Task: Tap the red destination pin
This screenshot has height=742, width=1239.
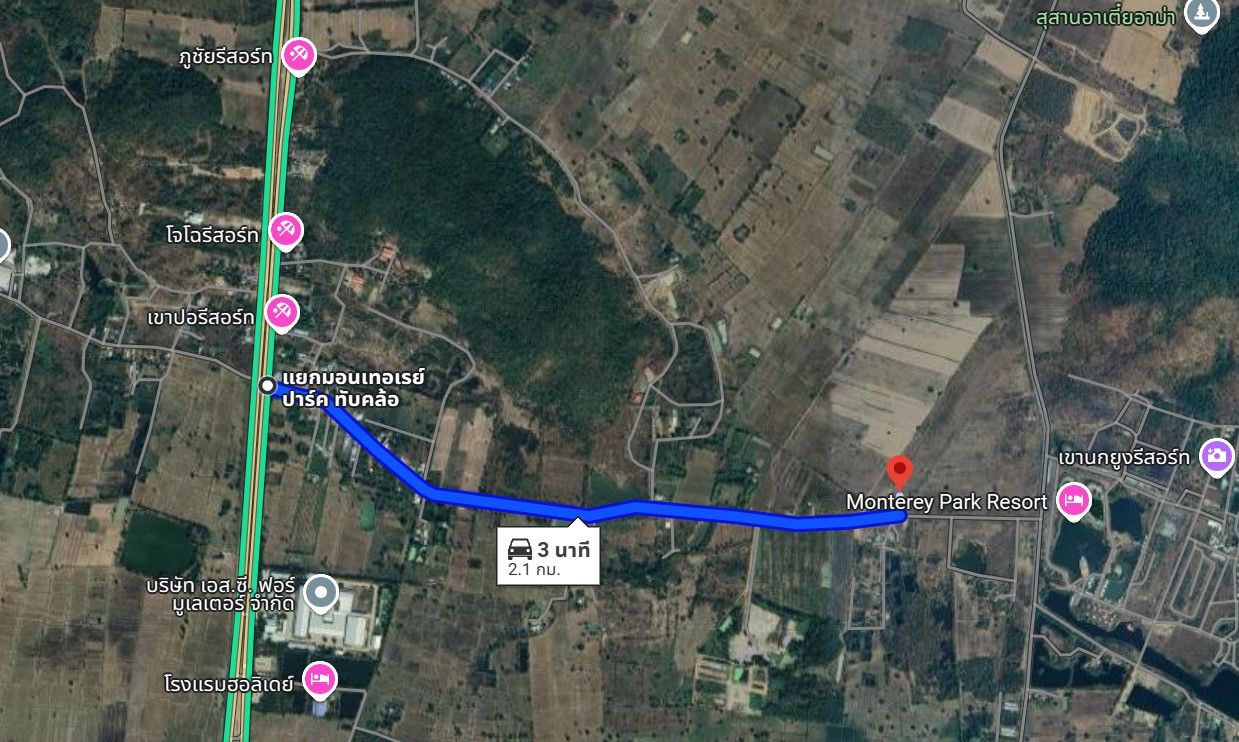Action: tap(900, 471)
